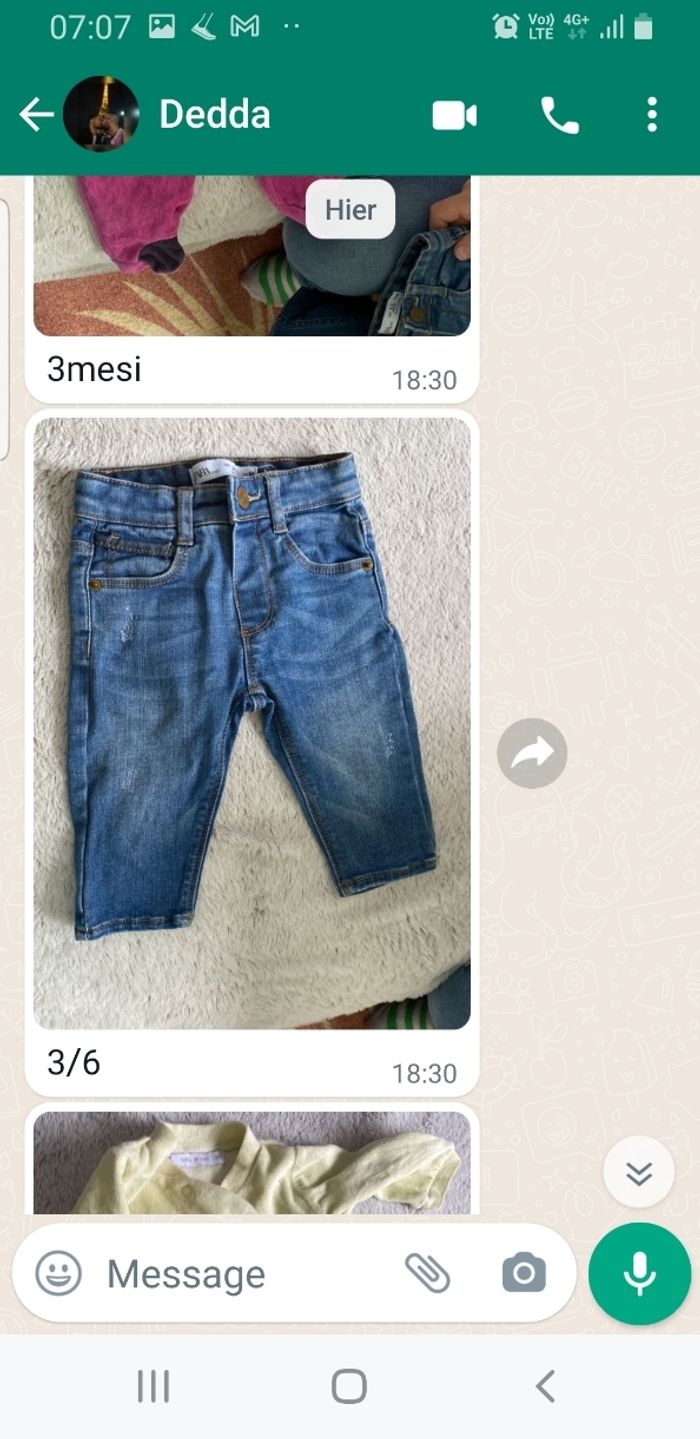This screenshot has width=700, height=1439.
Task: Open the yellow shirt photo
Action: point(252,1163)
